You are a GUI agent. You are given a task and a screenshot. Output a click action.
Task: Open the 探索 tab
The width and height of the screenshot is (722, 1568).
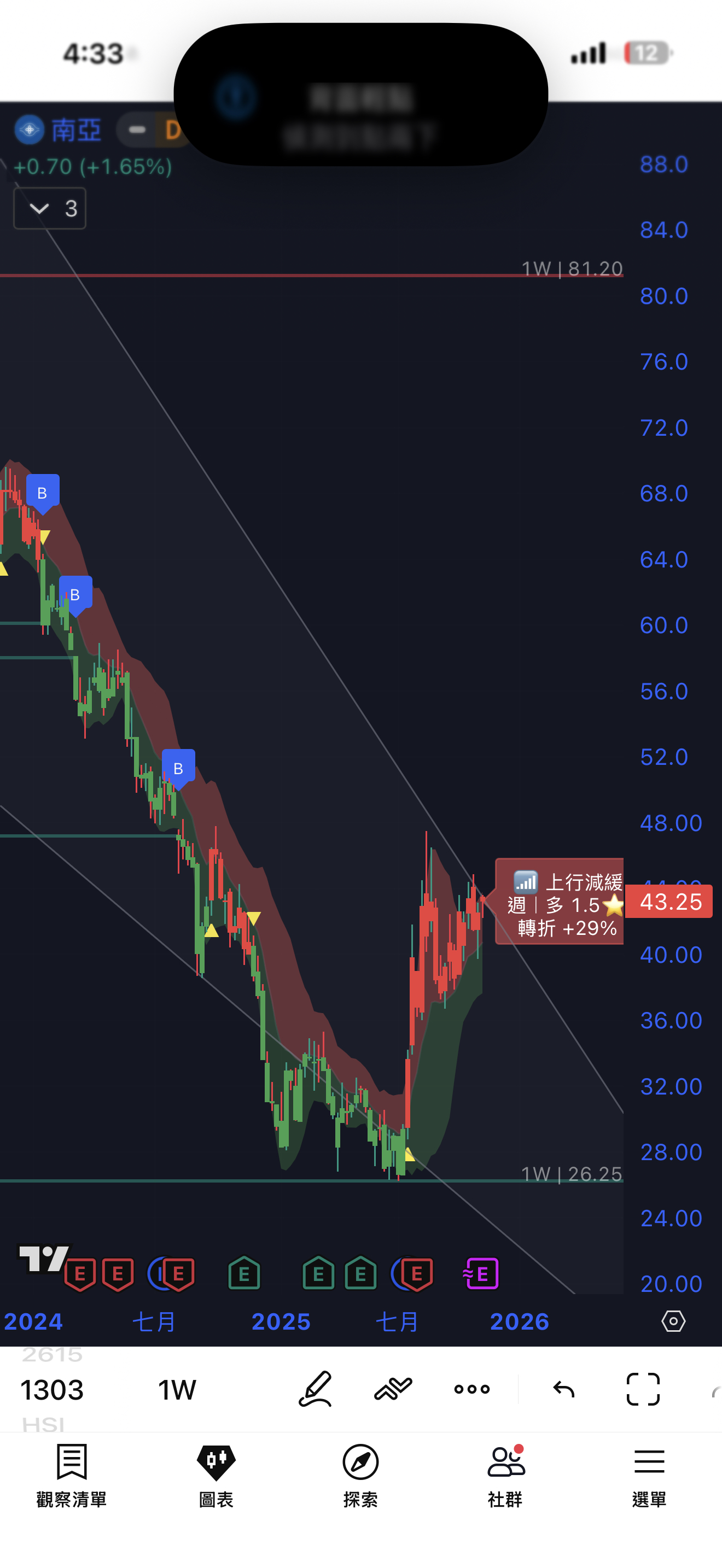[x=360, y=1475]
